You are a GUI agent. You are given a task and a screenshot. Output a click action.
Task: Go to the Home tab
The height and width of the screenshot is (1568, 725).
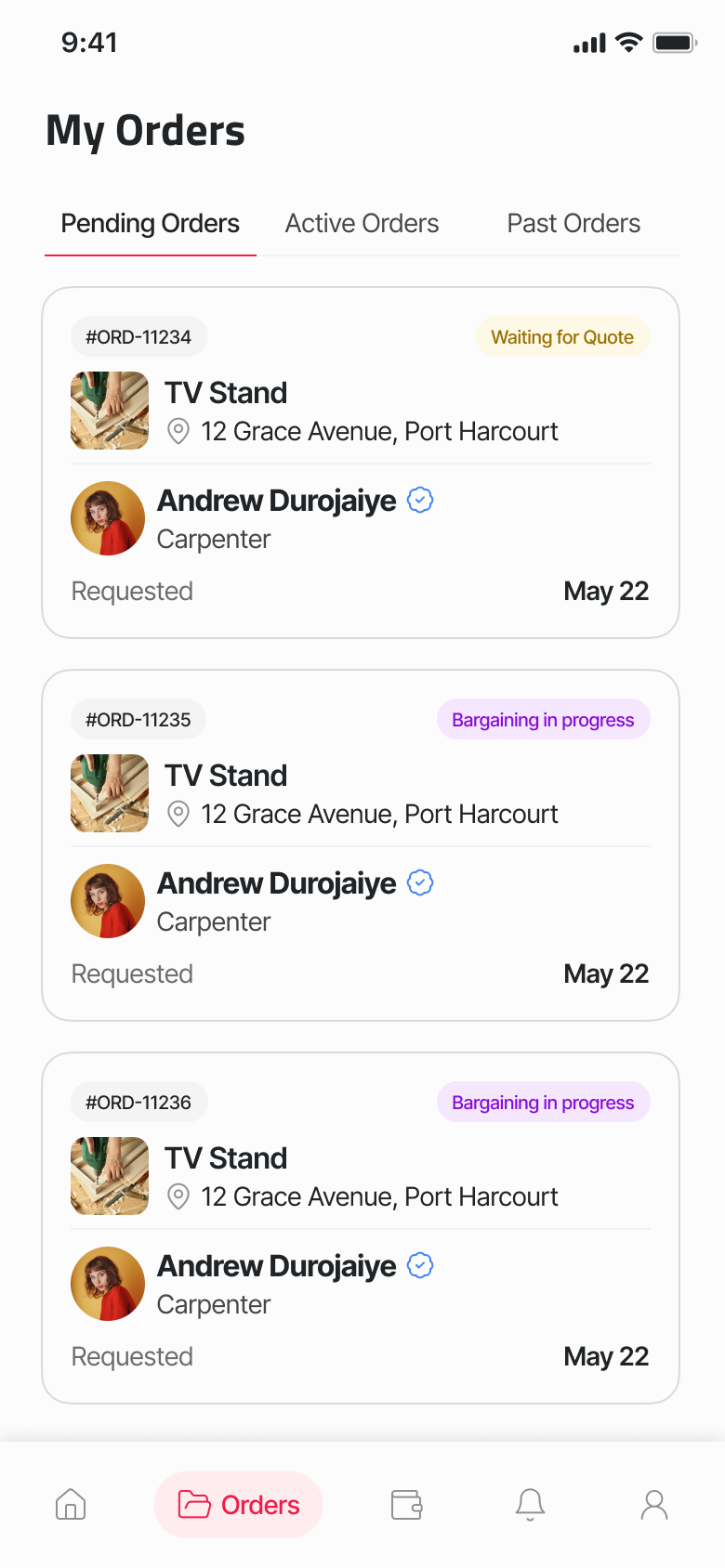coord(71,1504)
